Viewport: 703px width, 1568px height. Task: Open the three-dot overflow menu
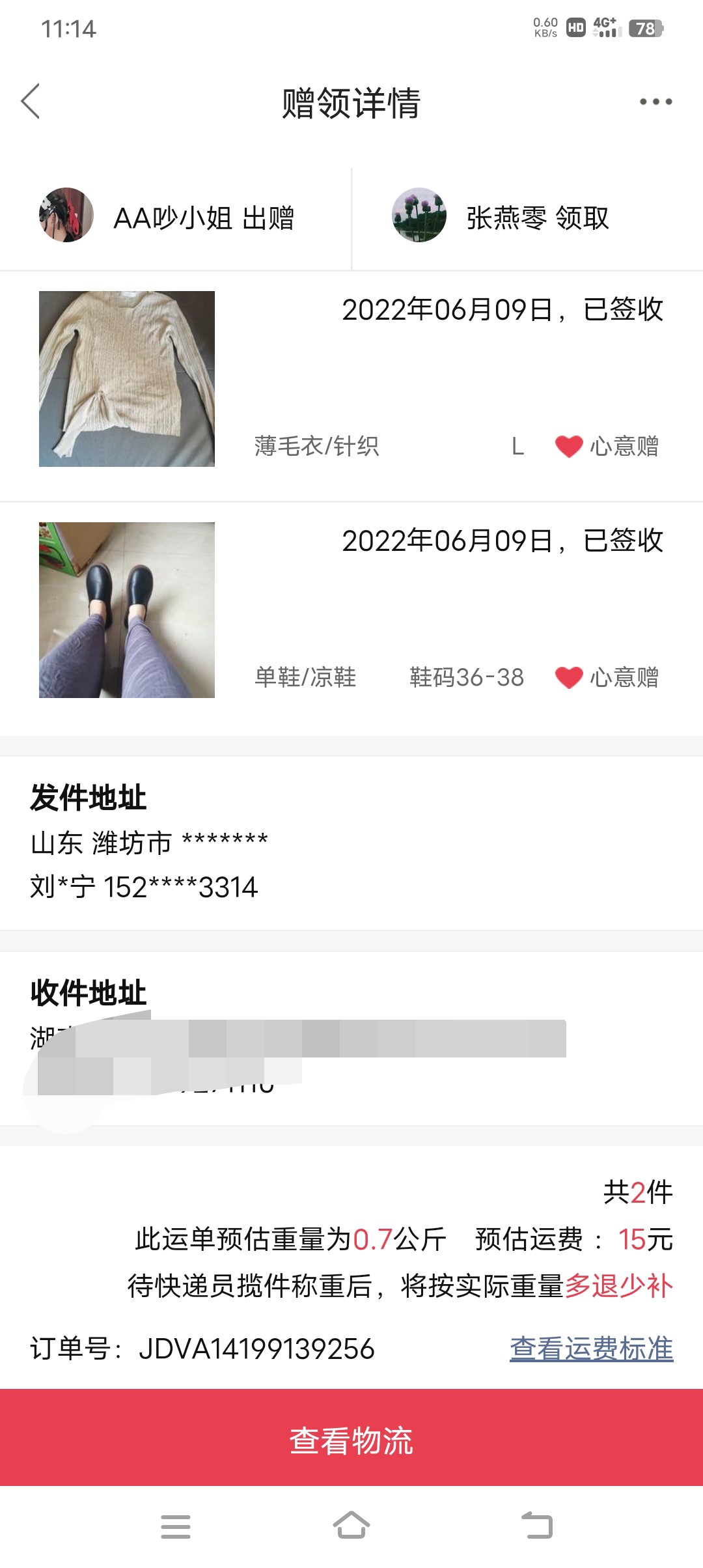[655, 102]
